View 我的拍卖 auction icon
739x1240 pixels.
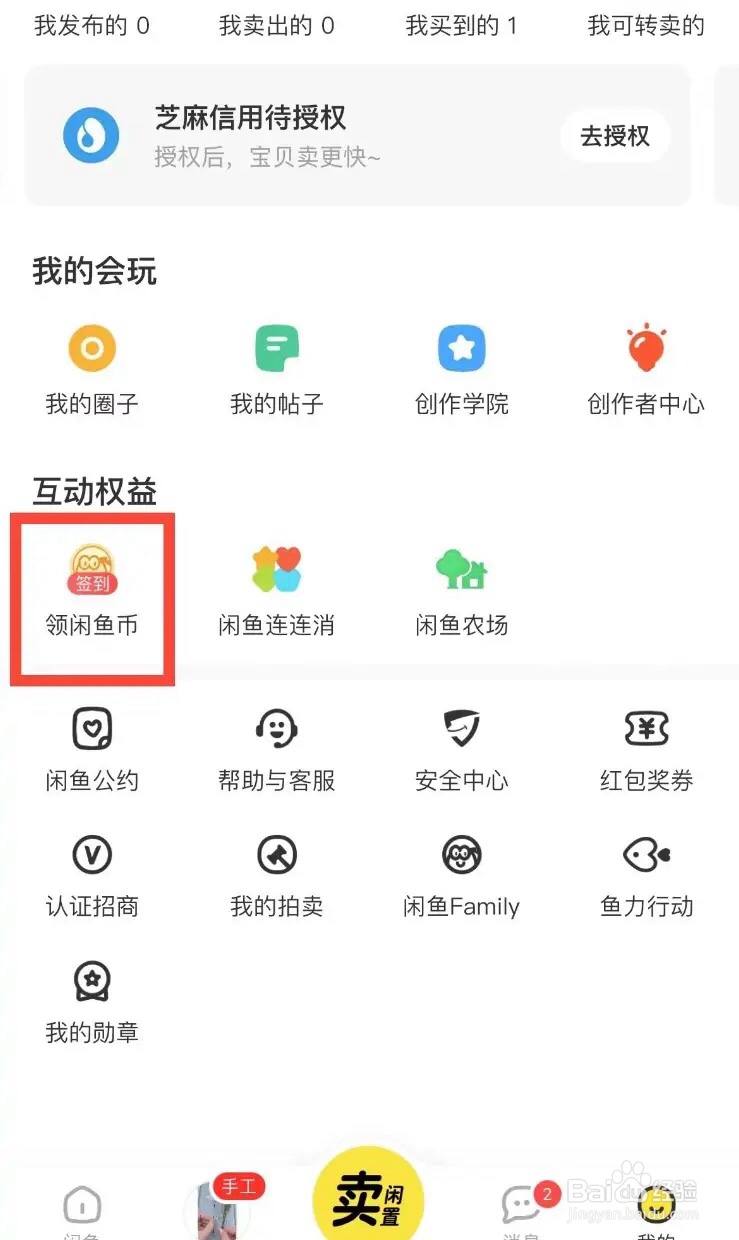coord(276,855)
